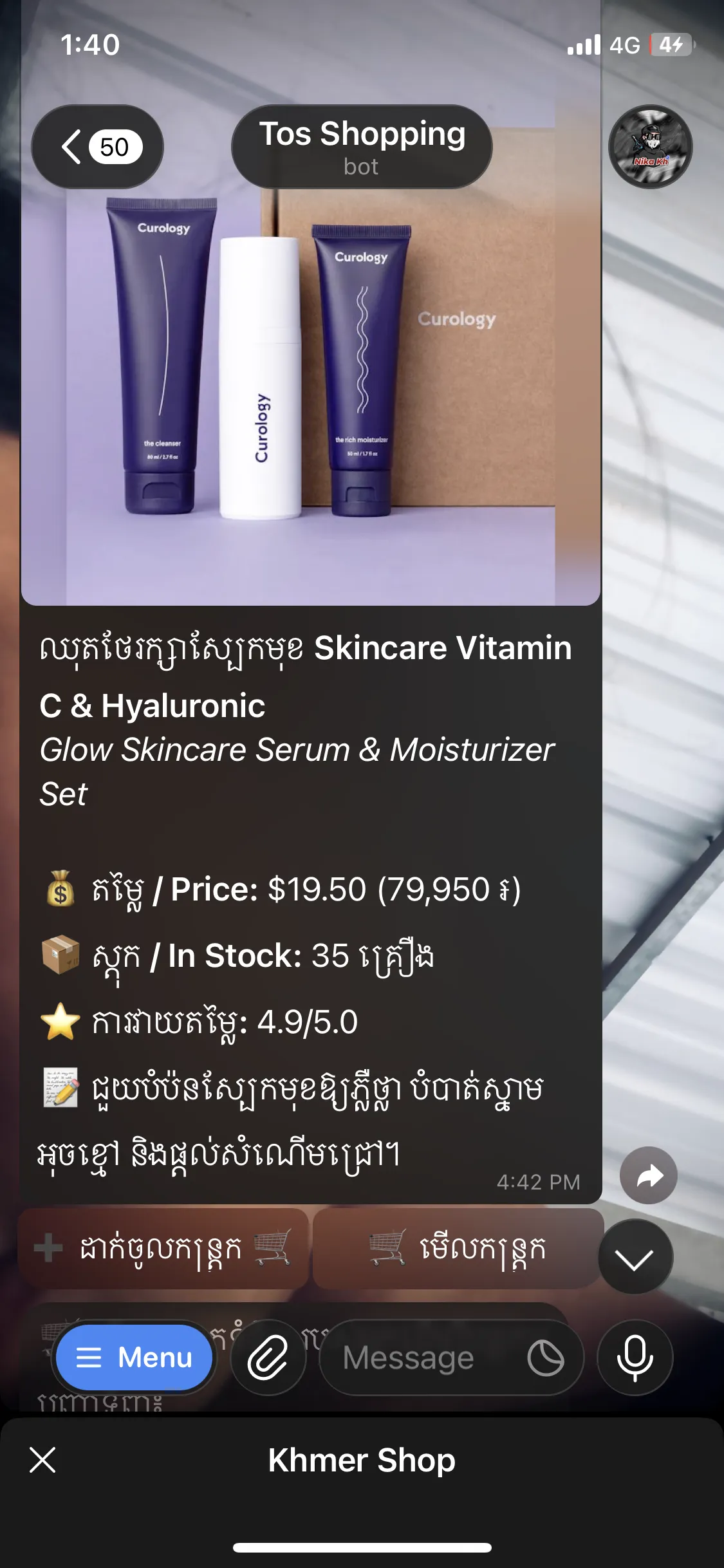Image resolution: width=724 pixels, height=1568 pixels.
Task: Record a voice message with microphone
Action: pyautogui.click(x=635, y=1358)
